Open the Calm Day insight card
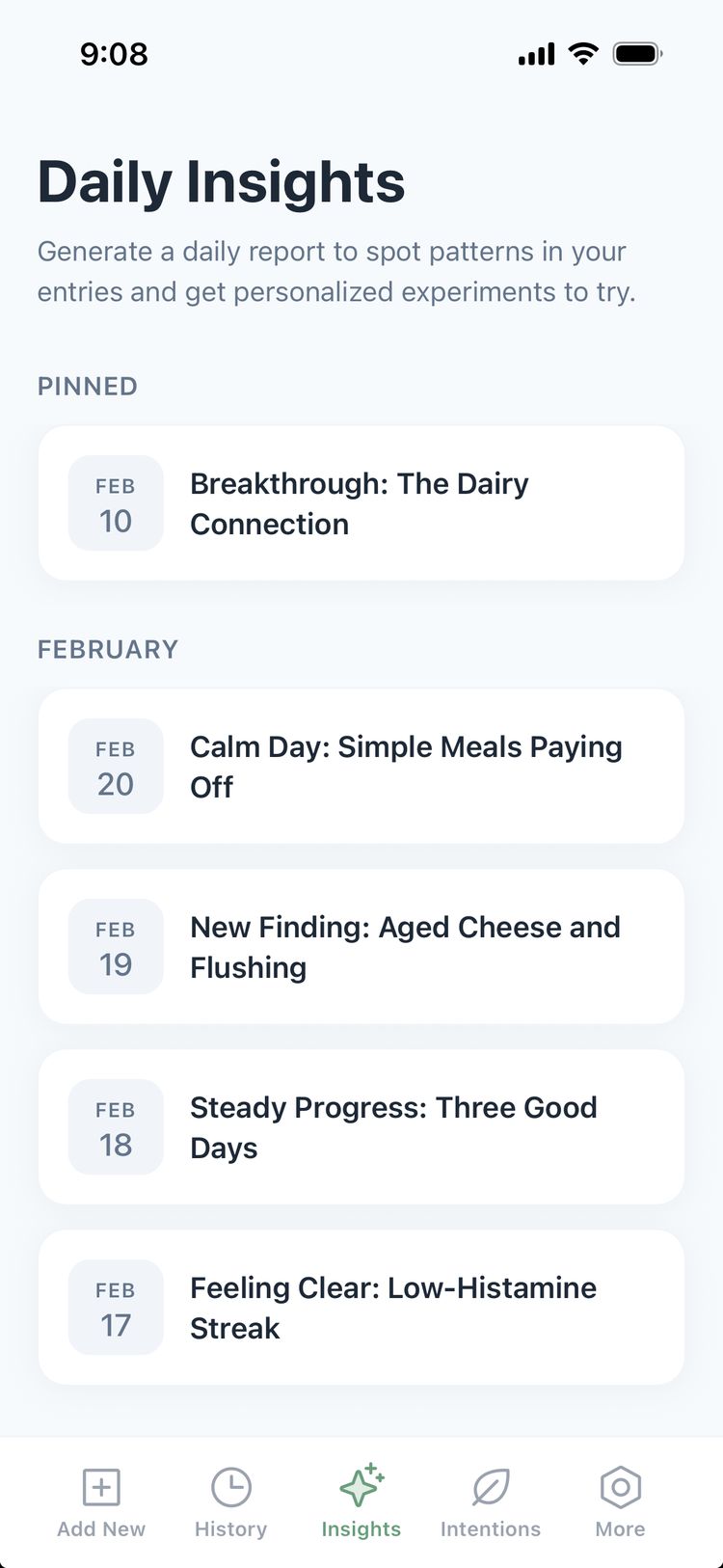The height and width of the screenshot is (1568, 723). (361, 766)
